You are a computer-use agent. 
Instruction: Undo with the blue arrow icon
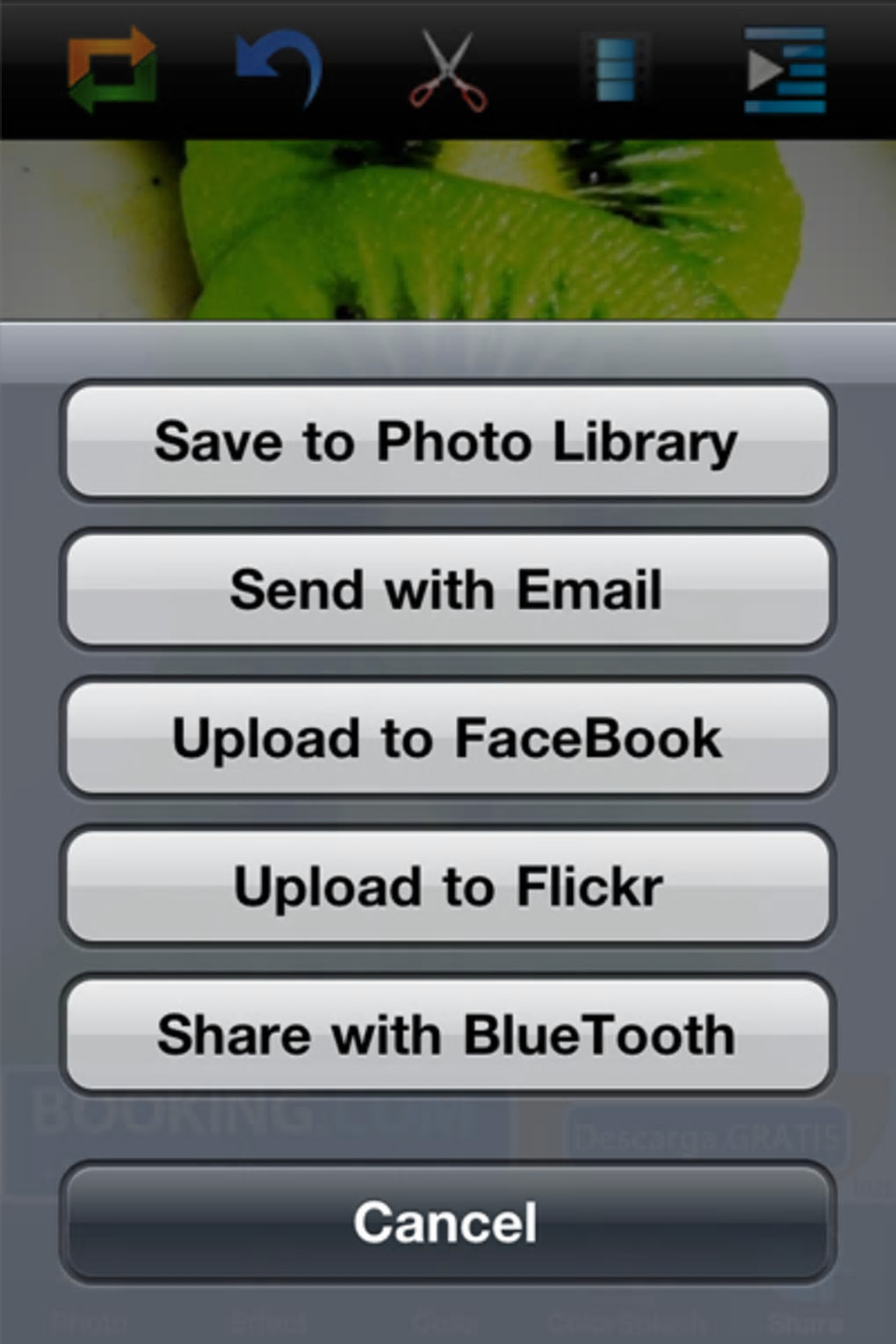(x=279, y=69)
